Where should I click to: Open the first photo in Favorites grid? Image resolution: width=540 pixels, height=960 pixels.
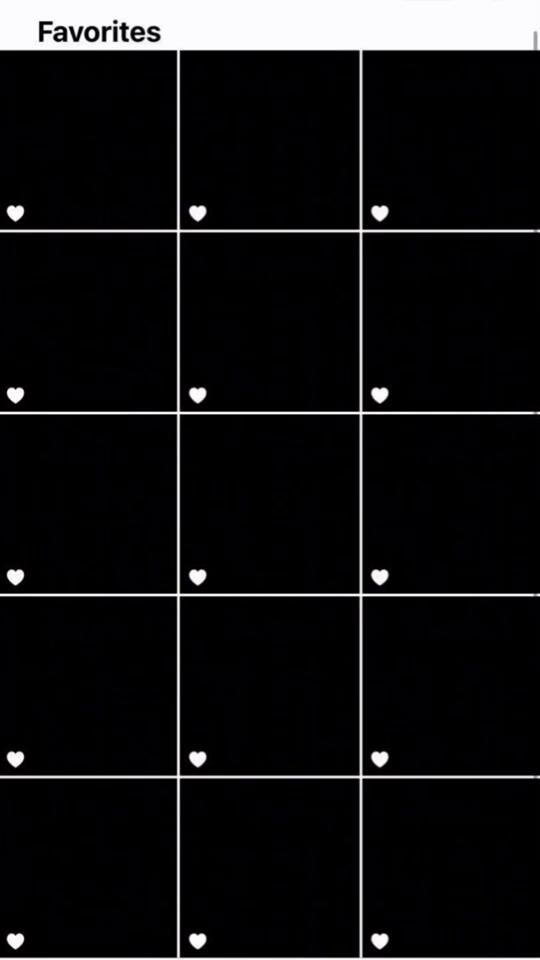coord(88,140)
